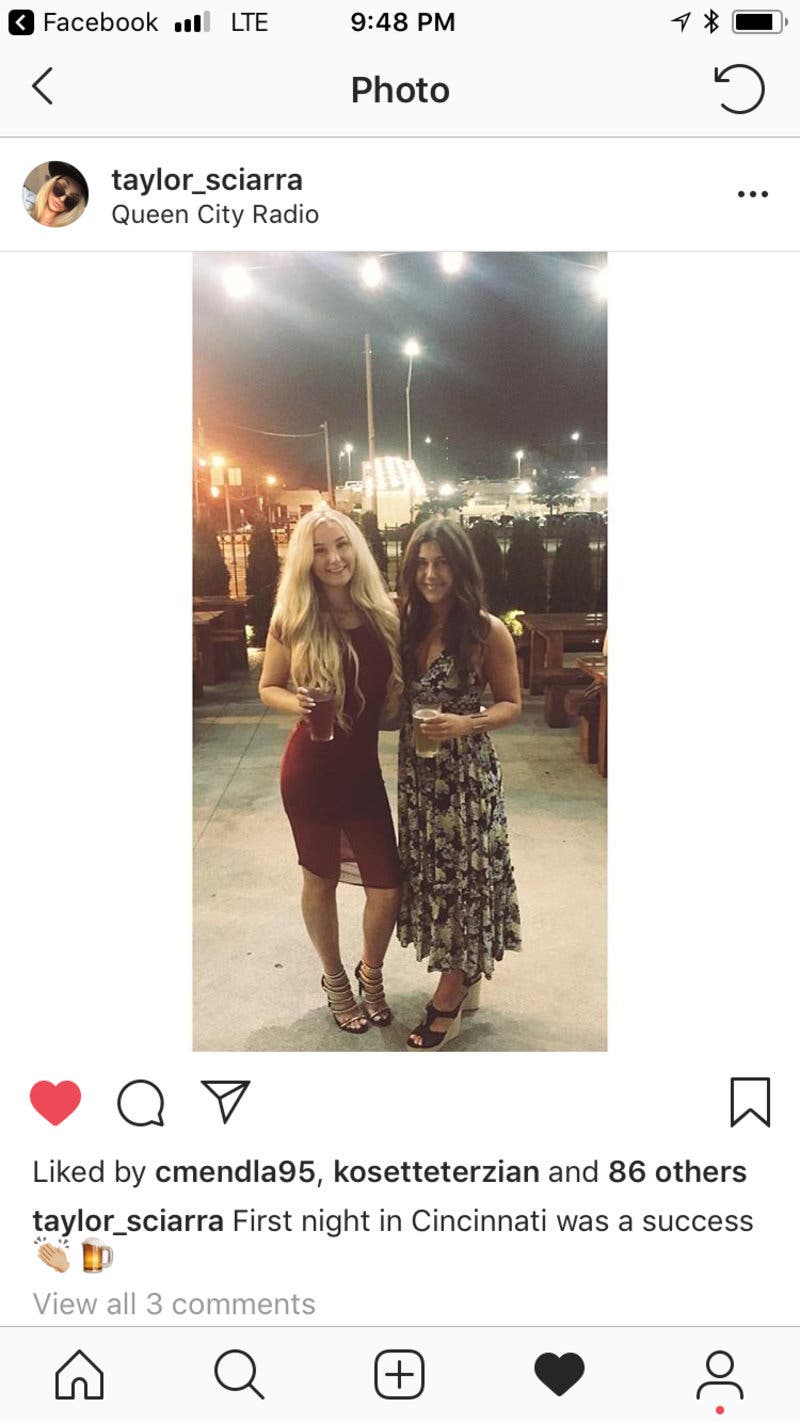View the 86 others who liked
This screenshot has width=800, height=1423.
pyautogui.click(x=677, y=1172)
